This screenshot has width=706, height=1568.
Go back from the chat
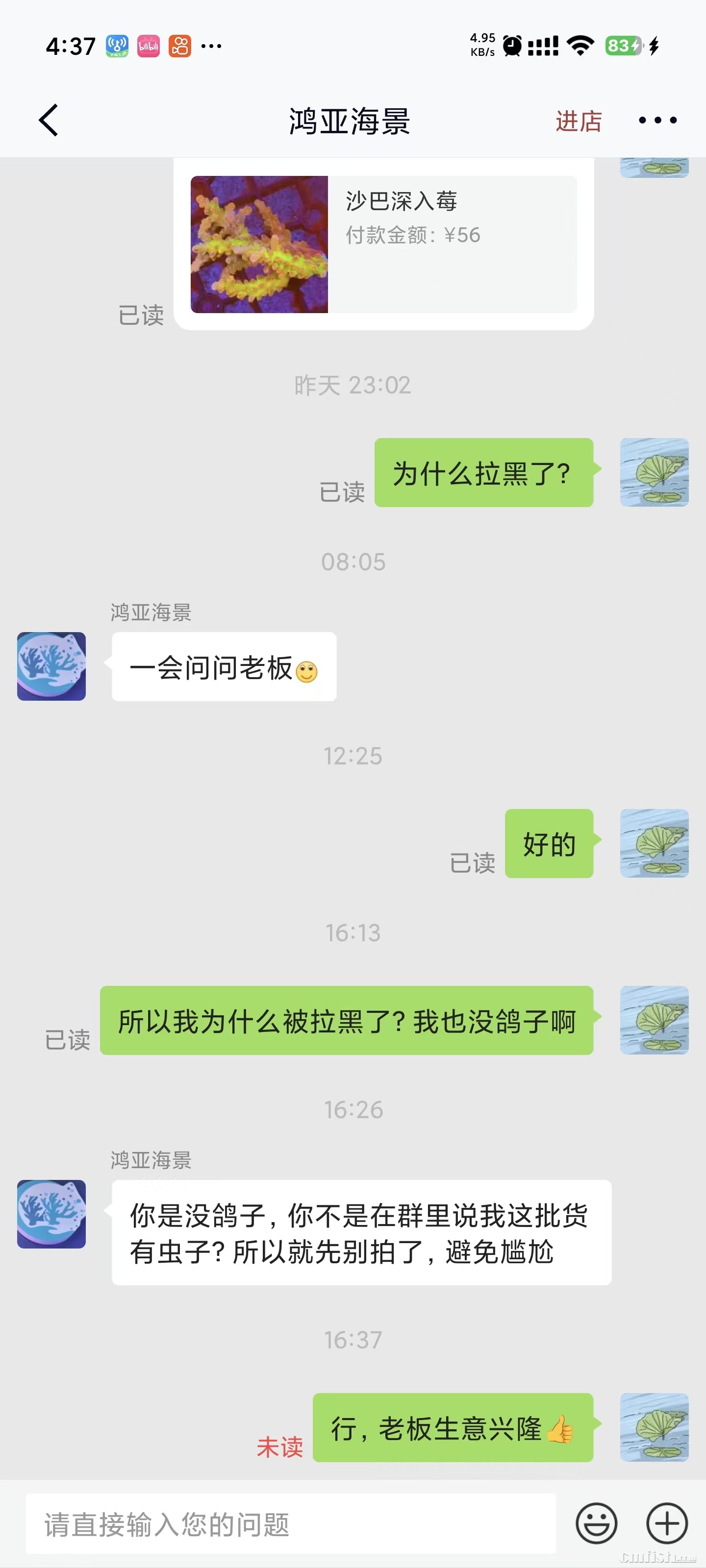pos(49,120)
